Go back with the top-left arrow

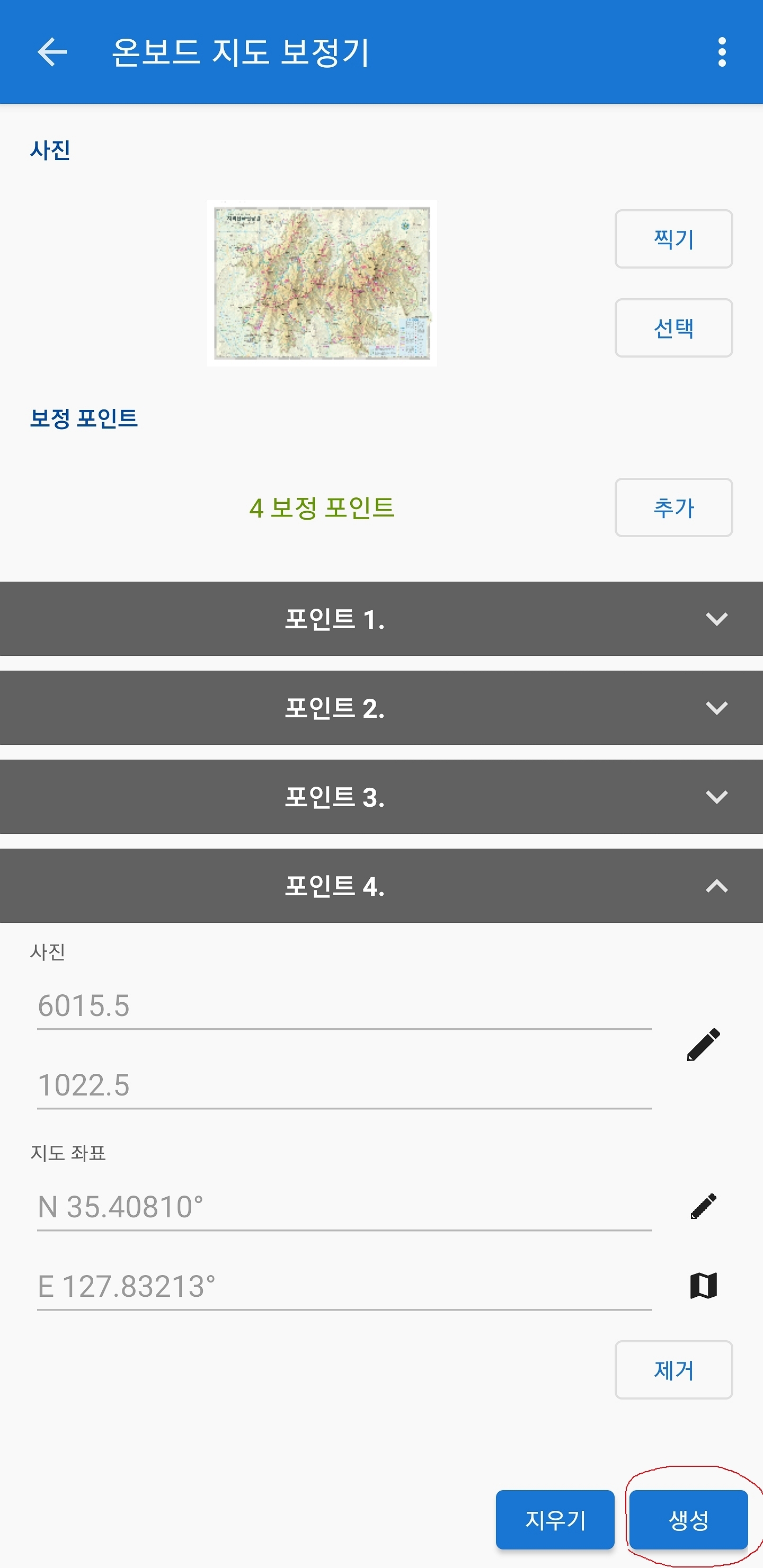52,52
